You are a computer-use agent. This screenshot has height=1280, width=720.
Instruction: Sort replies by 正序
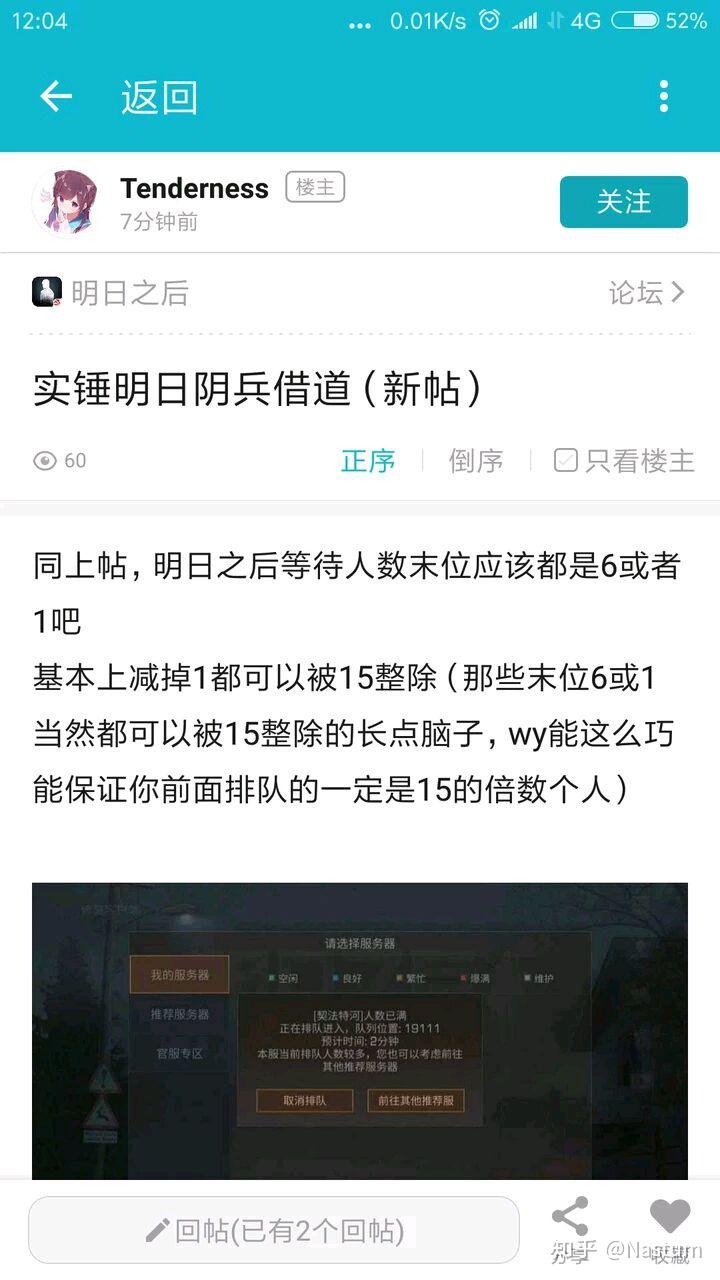coord(368,460)
